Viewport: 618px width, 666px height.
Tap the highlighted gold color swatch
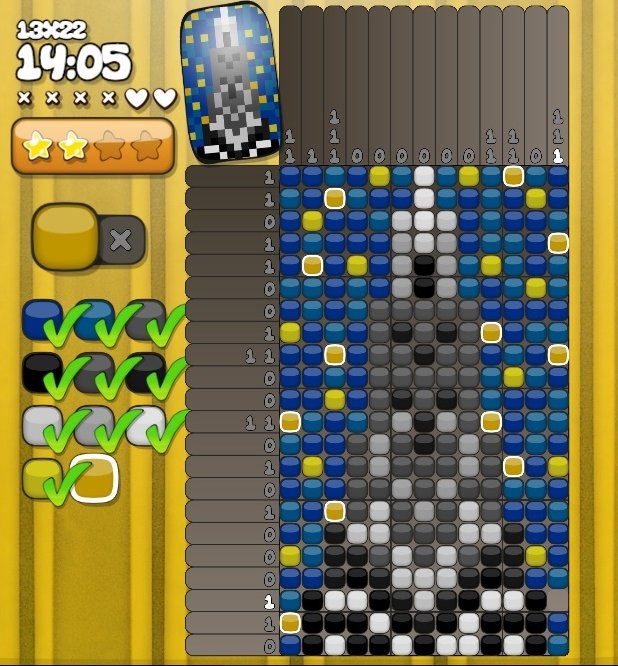(93, 479)
